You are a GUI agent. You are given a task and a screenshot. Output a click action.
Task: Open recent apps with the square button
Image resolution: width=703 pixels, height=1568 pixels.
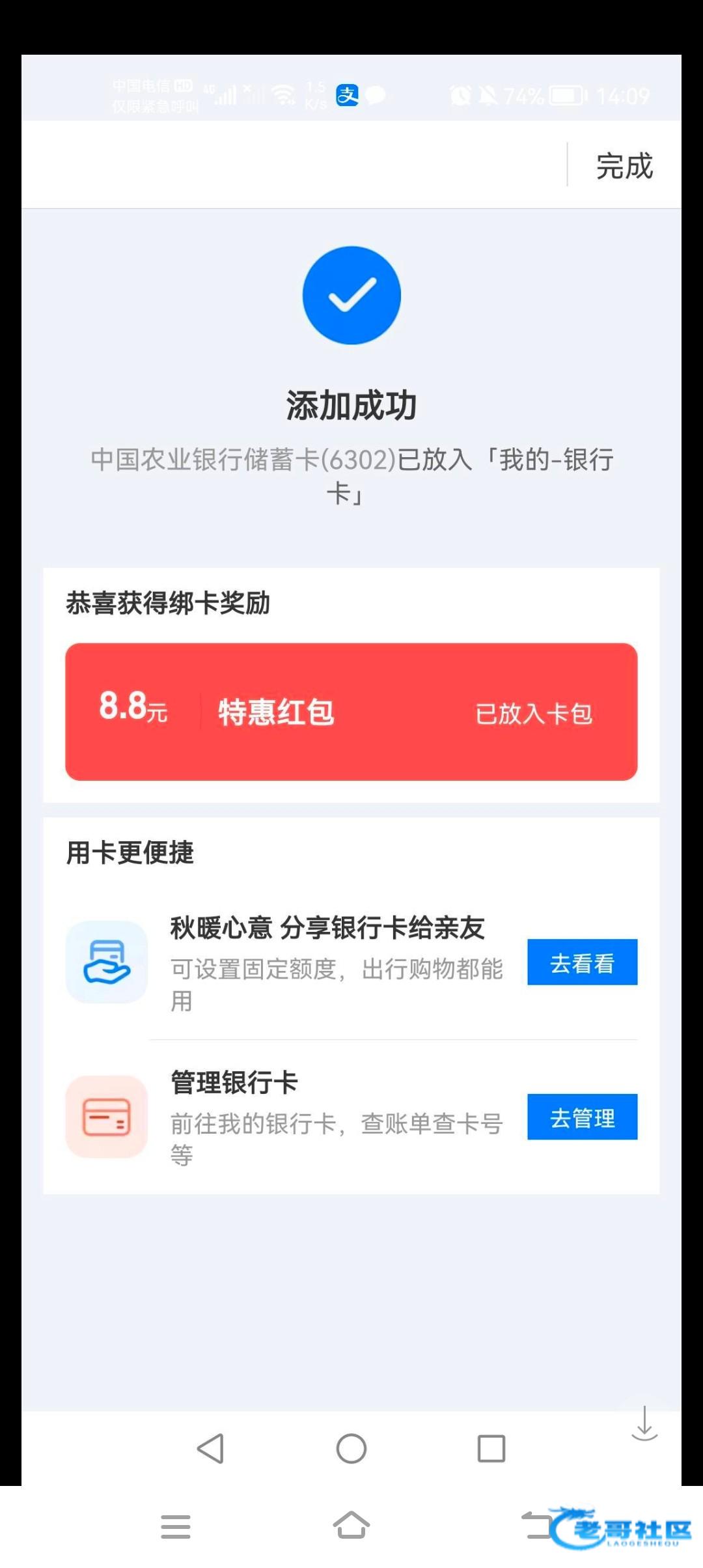click(x=491, y=1449)
